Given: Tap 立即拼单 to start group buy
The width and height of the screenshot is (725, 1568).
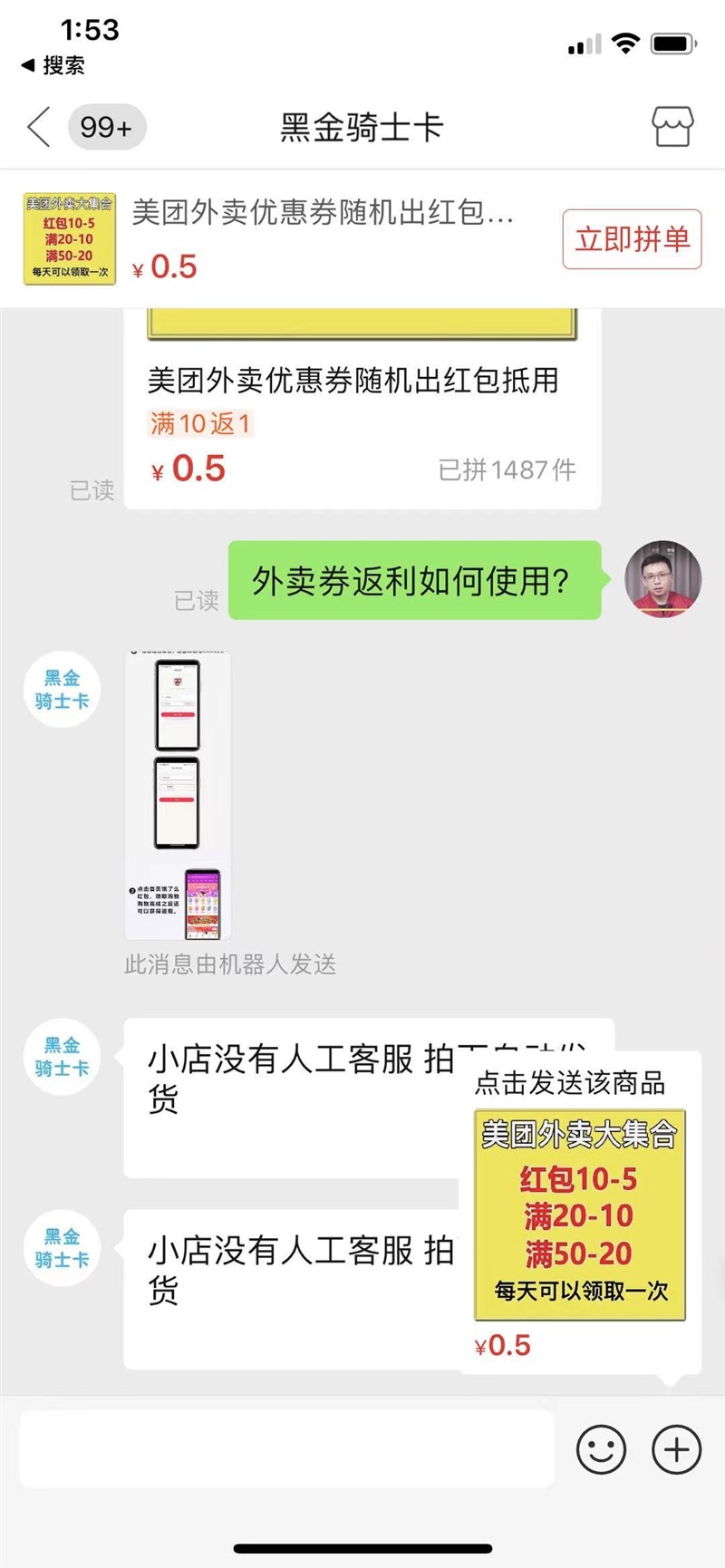Looking at the screenshot, I should pyautogui.click(x=632, y=239).
